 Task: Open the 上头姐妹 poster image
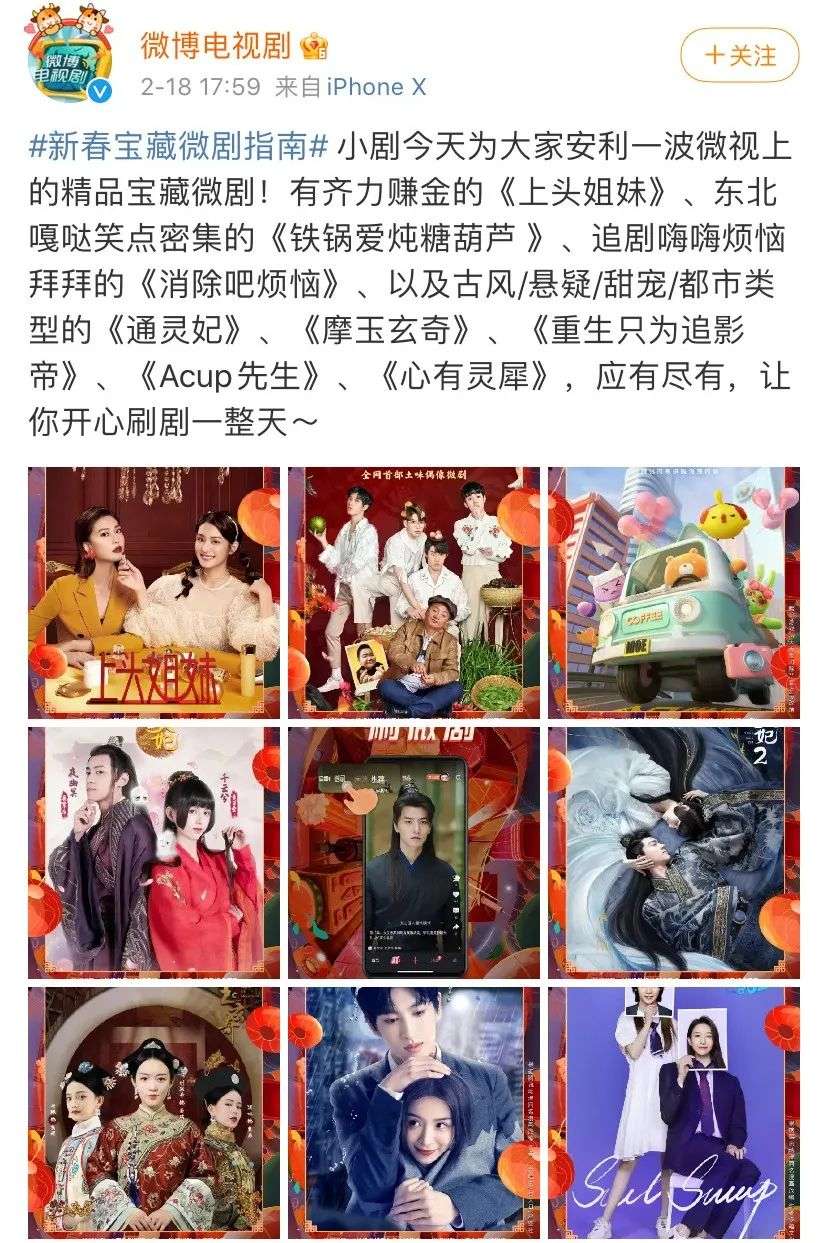click(154, 592)
